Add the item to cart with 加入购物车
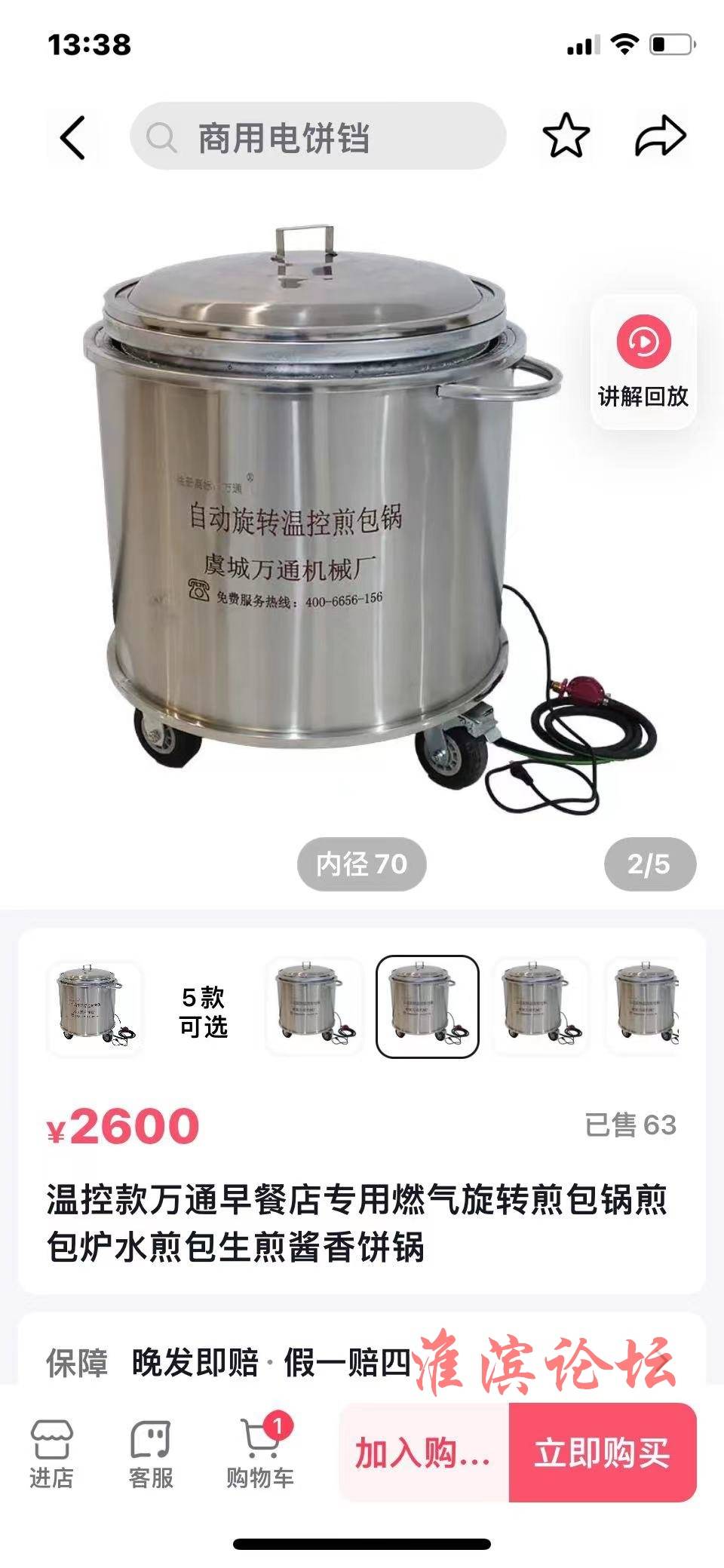Screen dimensions: 724x1568 [x=424, y=1452]
